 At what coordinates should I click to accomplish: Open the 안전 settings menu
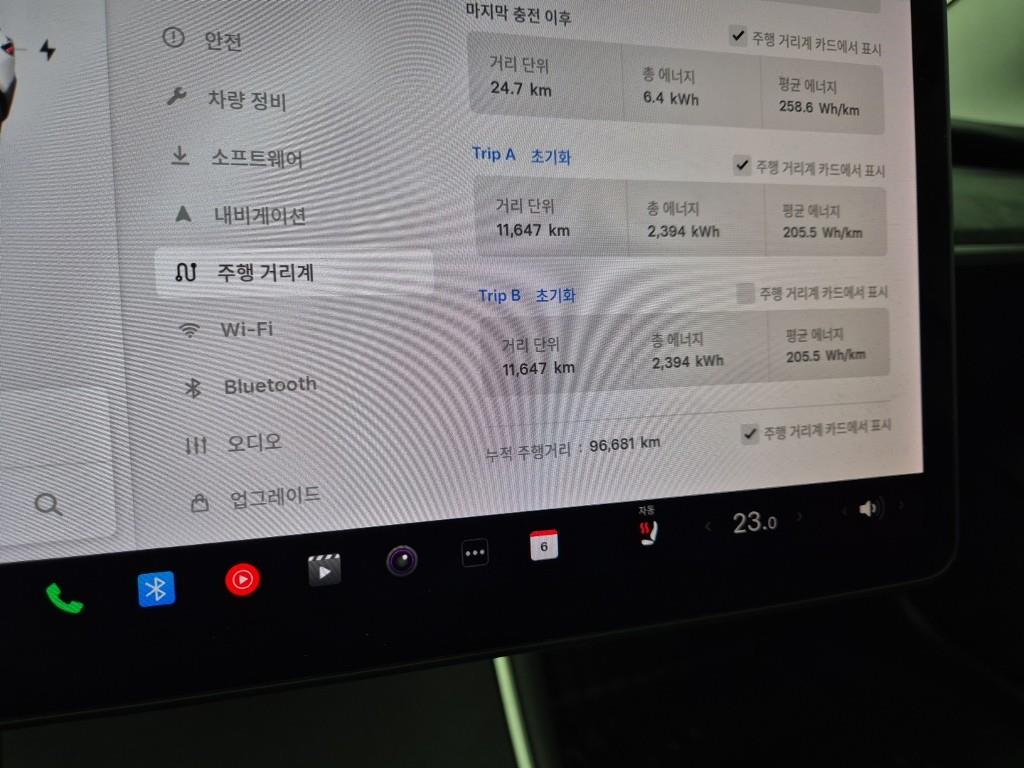click(222, 42)
